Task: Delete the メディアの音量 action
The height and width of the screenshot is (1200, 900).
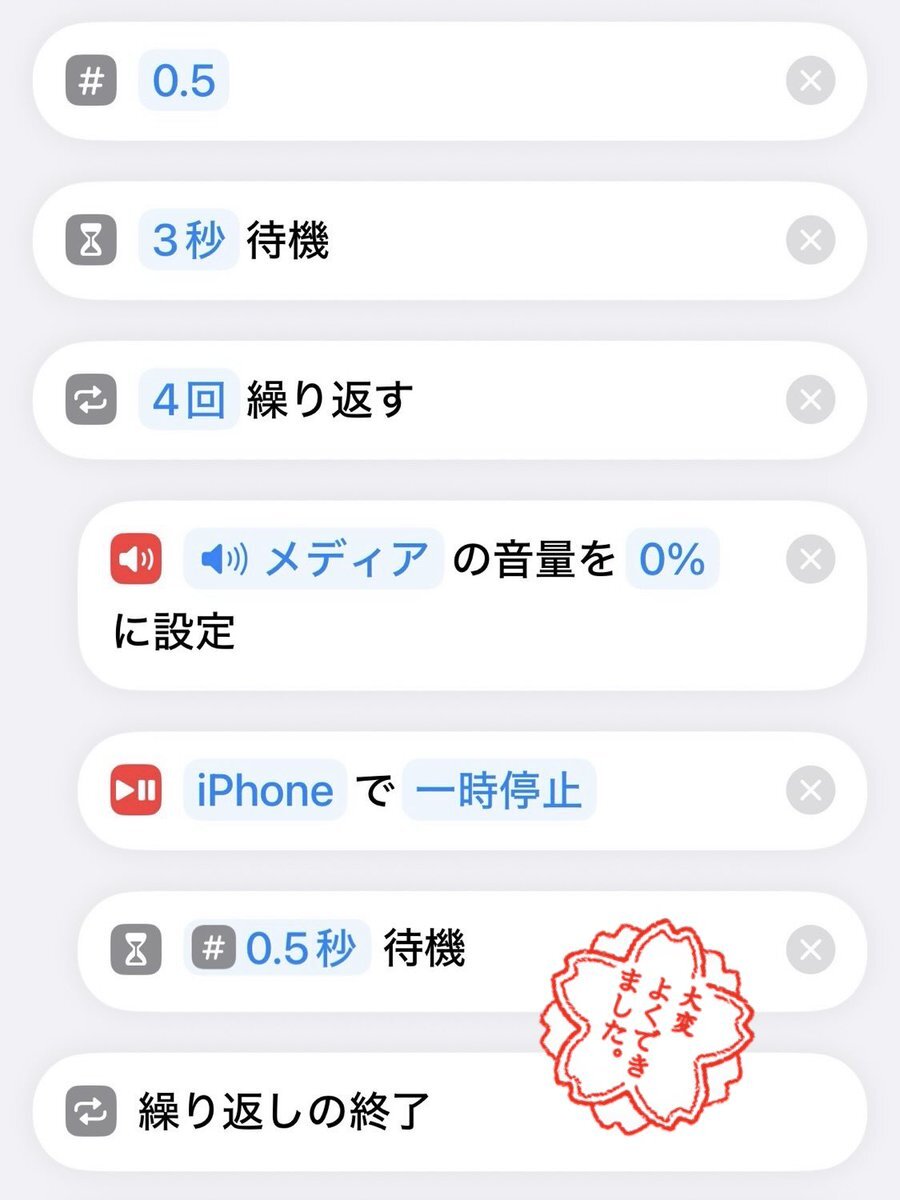Action: point(810,560)
